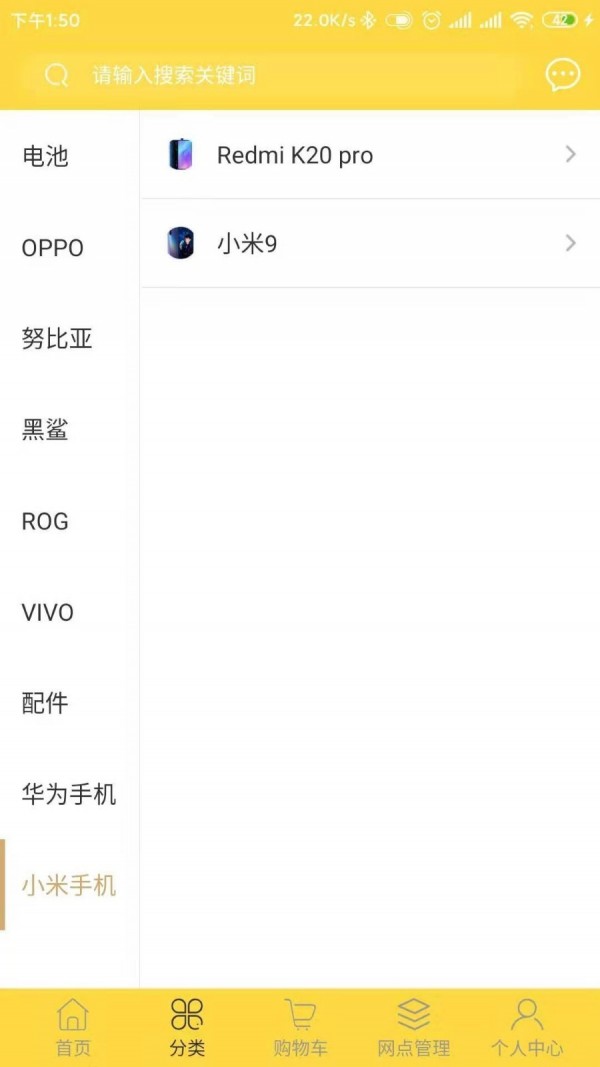Screen dimensions: 600x1067
Task: Open the Redmi K20 pro row
Action: click(x=370, y=155)
